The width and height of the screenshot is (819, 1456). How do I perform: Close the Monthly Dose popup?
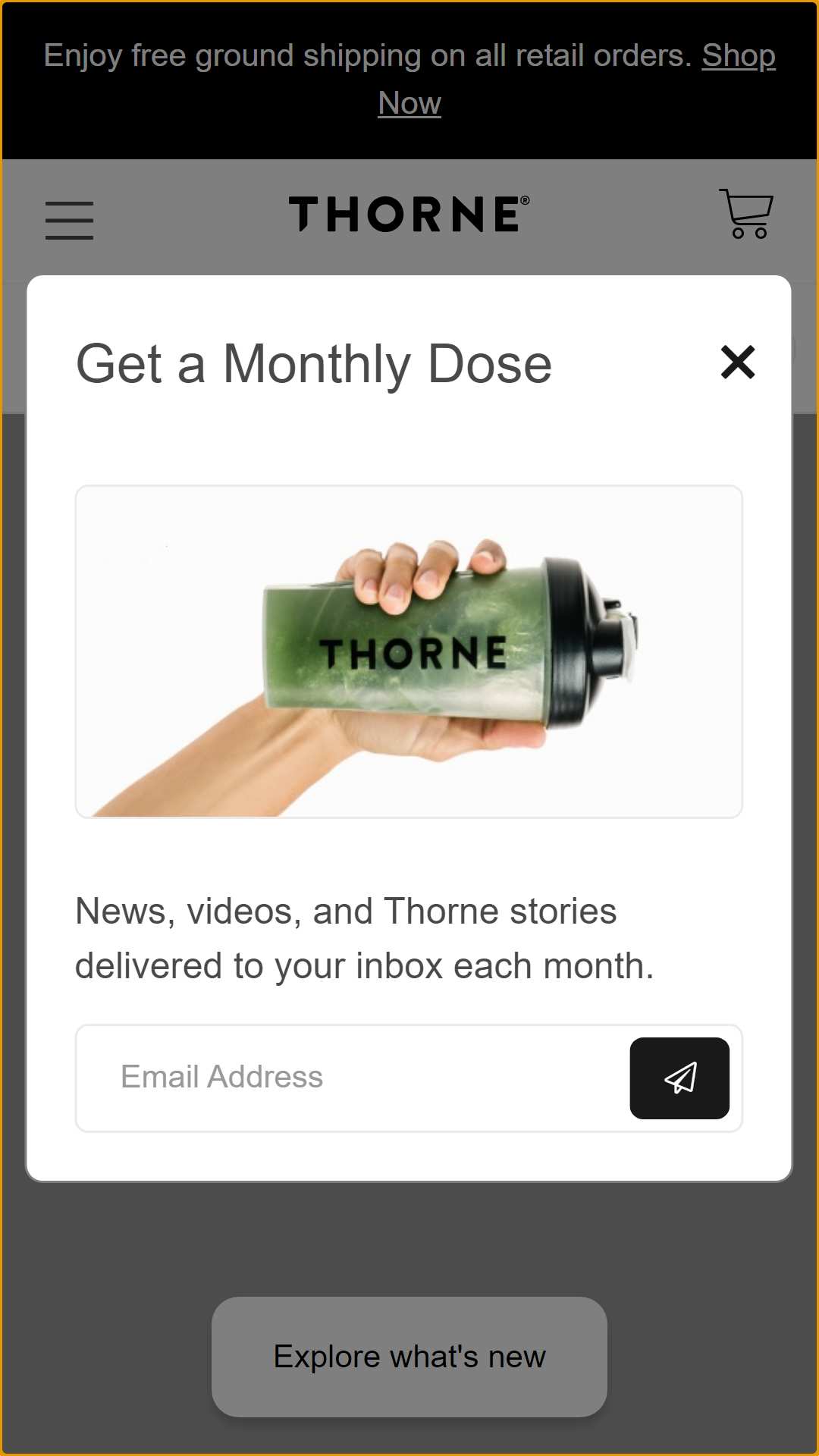[738, 362]
